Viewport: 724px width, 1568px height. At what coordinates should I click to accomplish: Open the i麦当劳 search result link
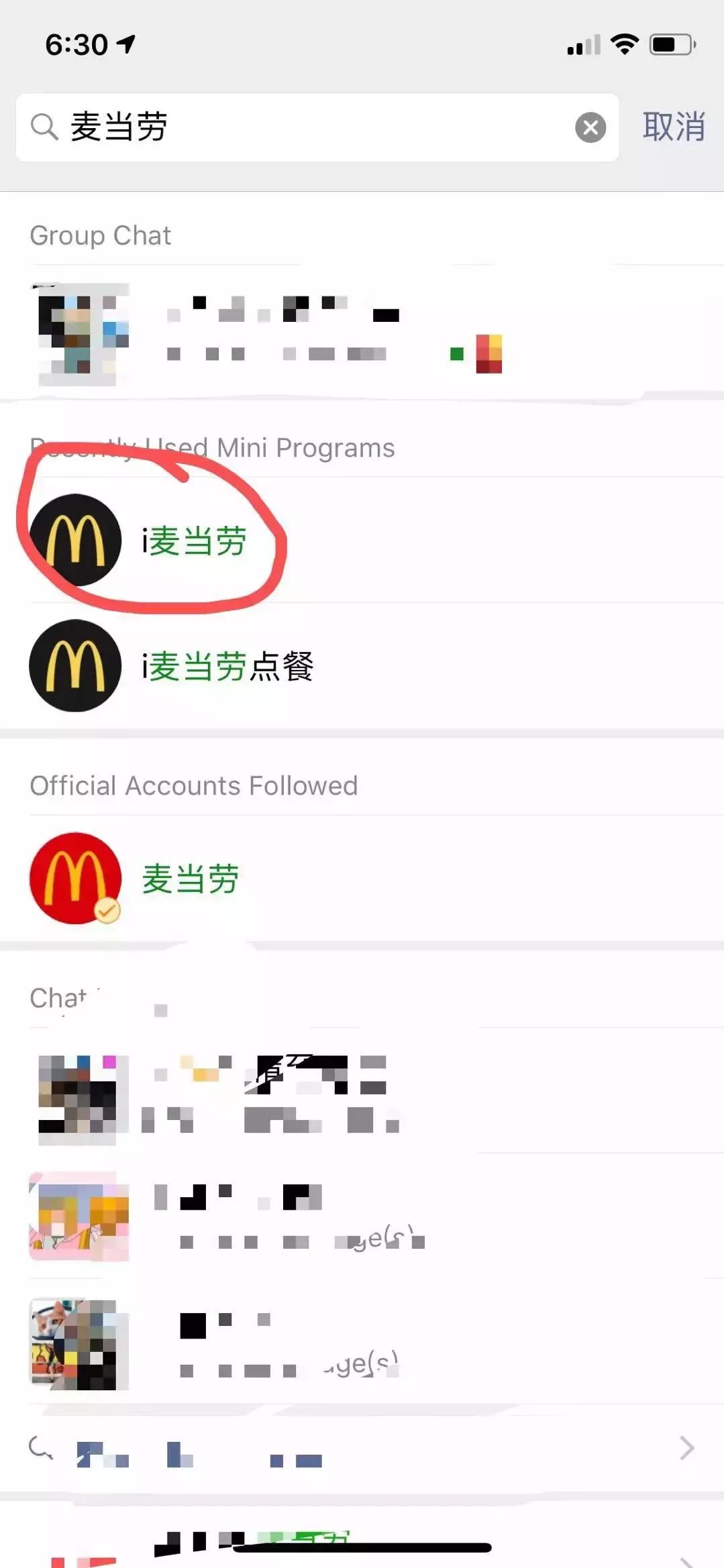(195, 541)
